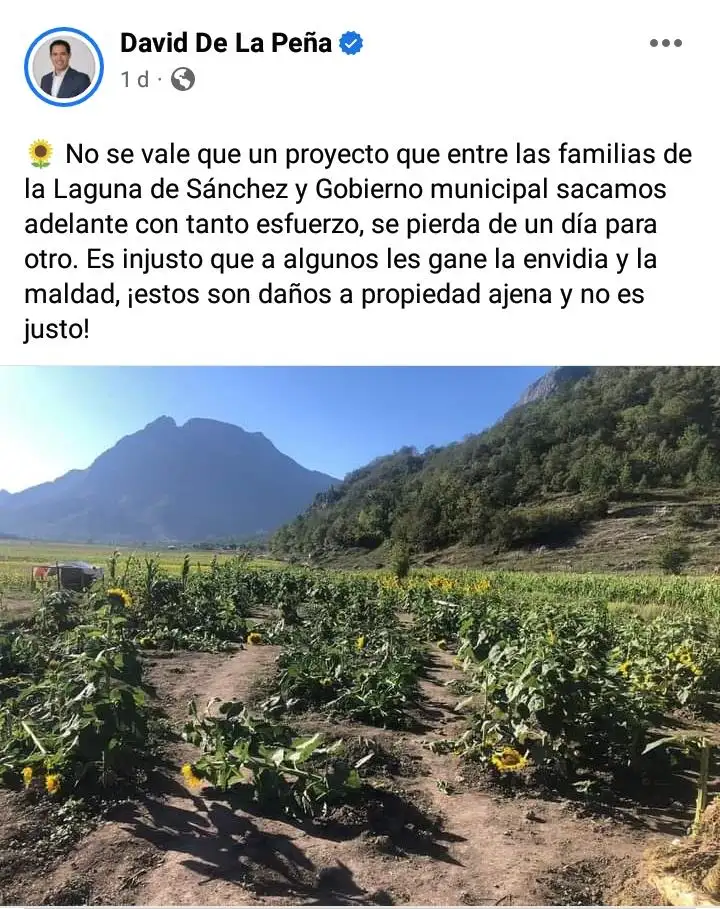Open the sunflower field photo
Image resolution: width=720 pixels, height=909 pixels.
point(360,636)
